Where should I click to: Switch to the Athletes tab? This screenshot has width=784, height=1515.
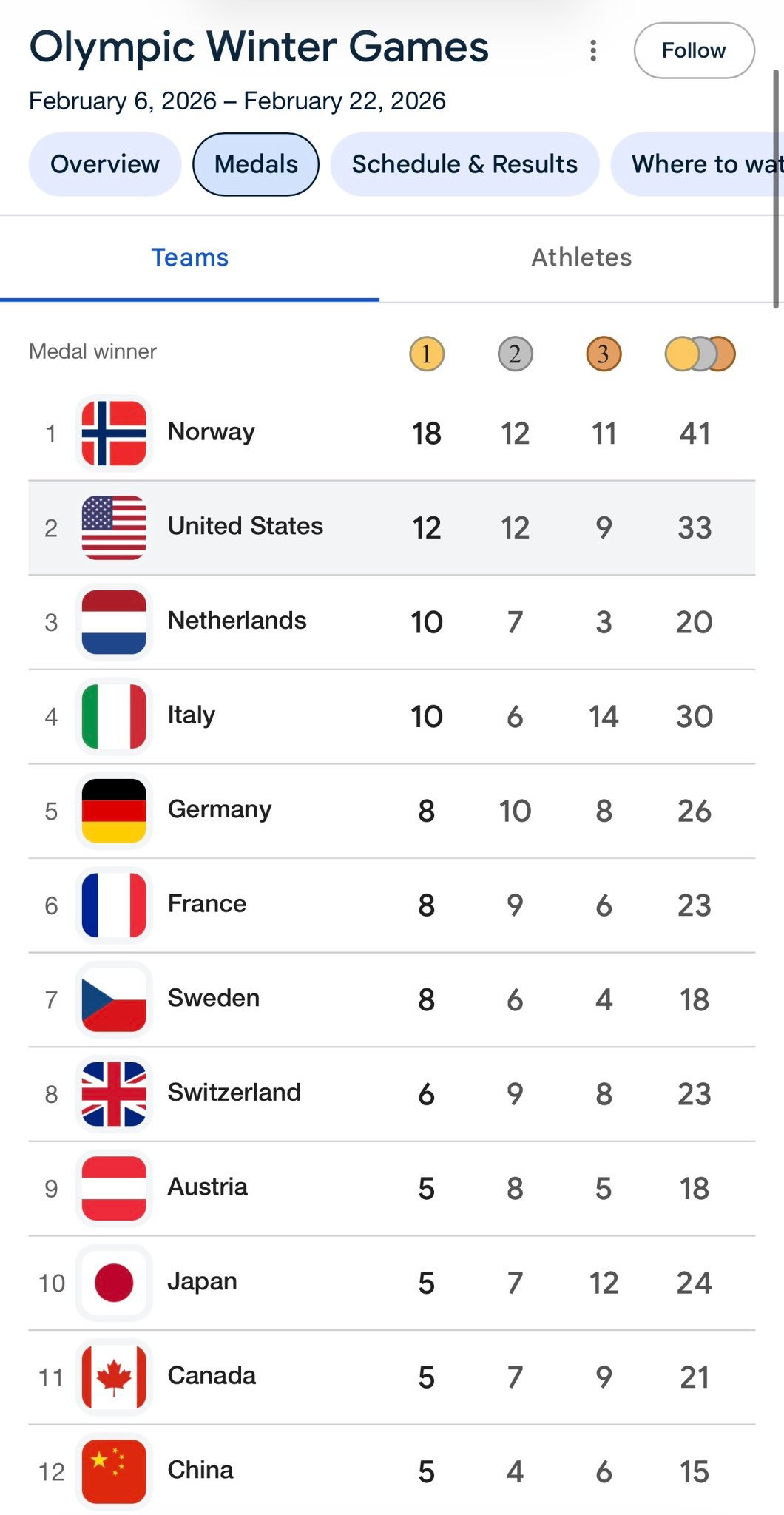[x=581, y=257]
